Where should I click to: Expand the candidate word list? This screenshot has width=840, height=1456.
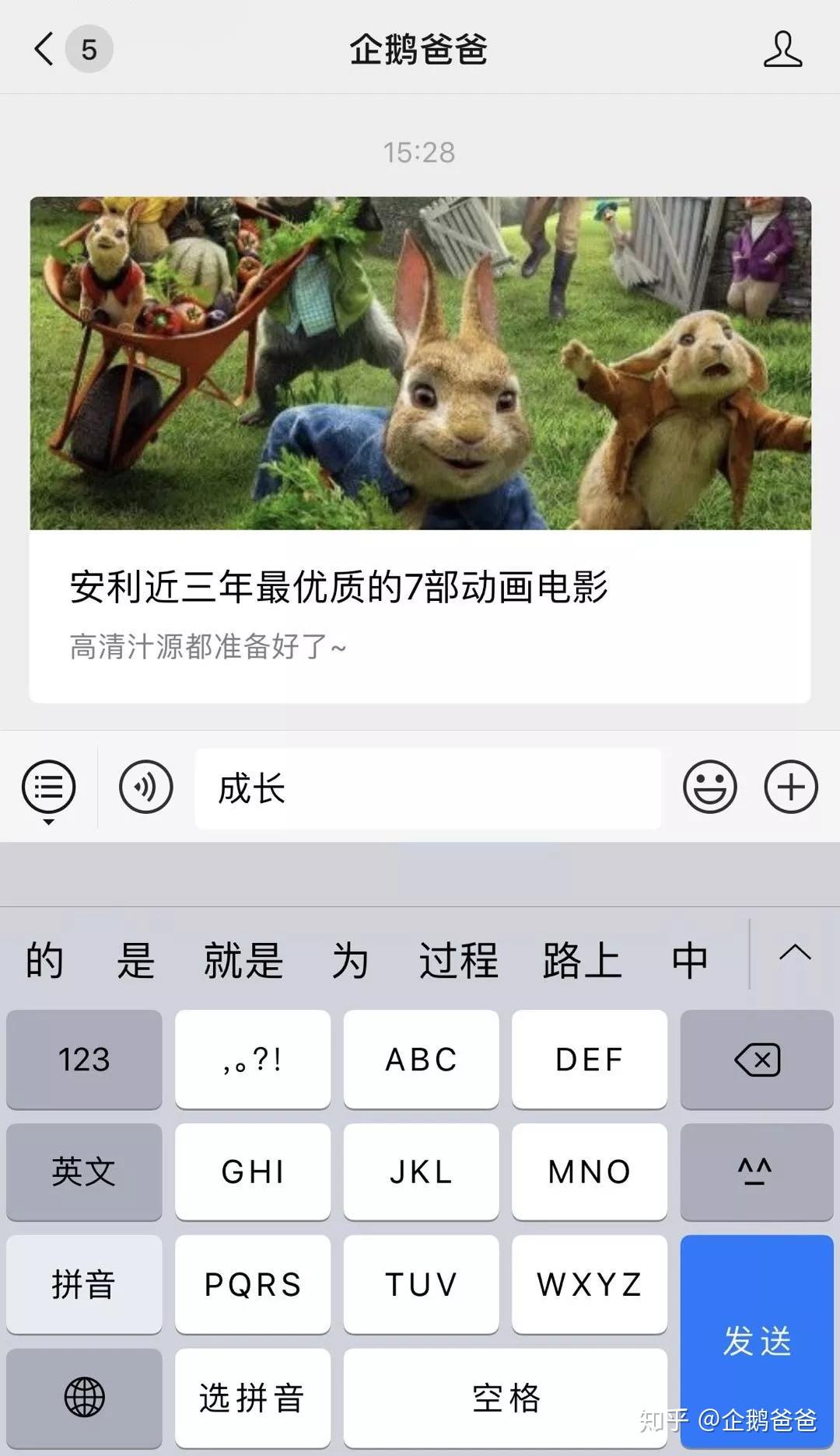[x=795, y=953]
